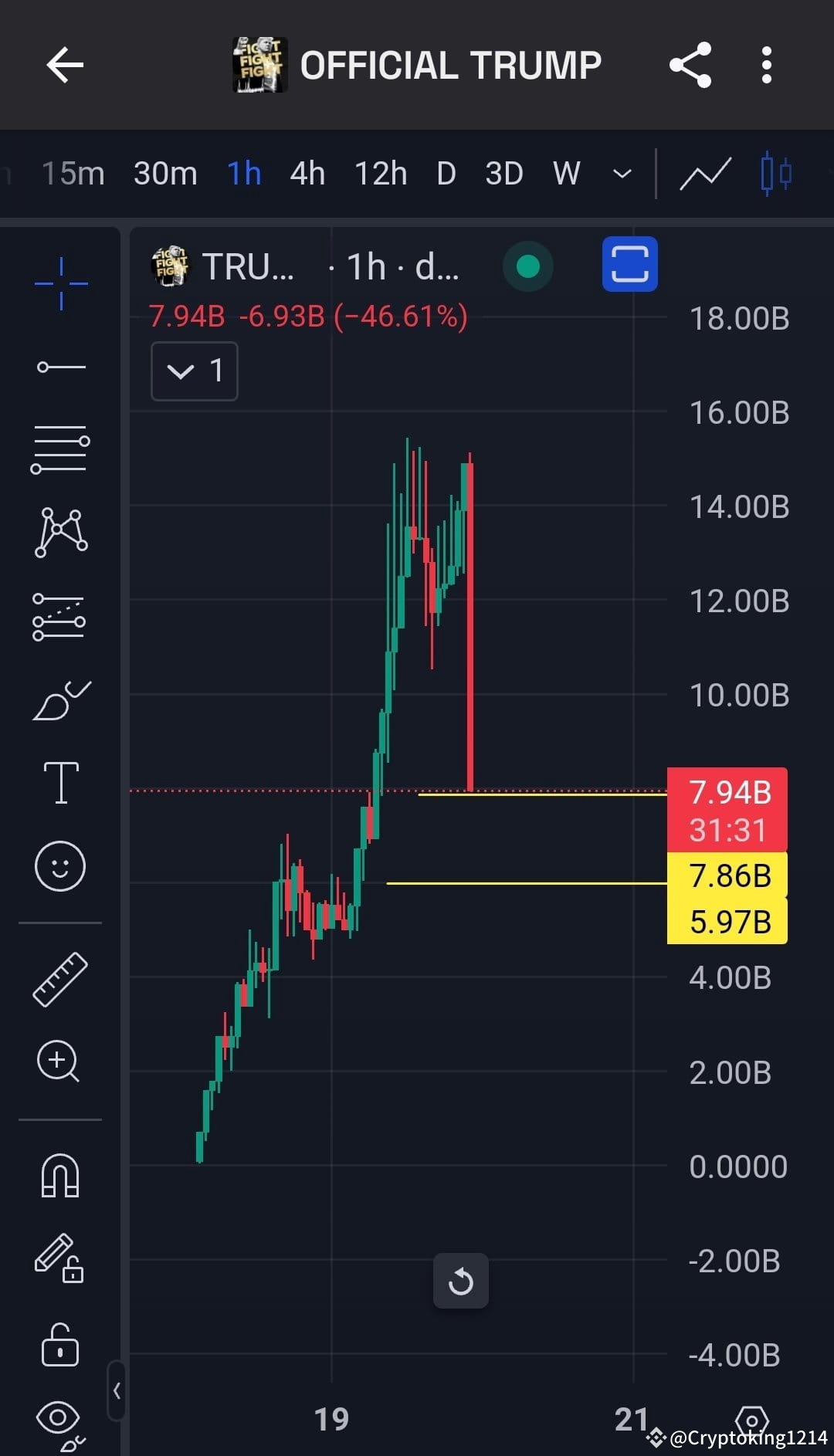Select the trend line drawing tool

(60, 368)
